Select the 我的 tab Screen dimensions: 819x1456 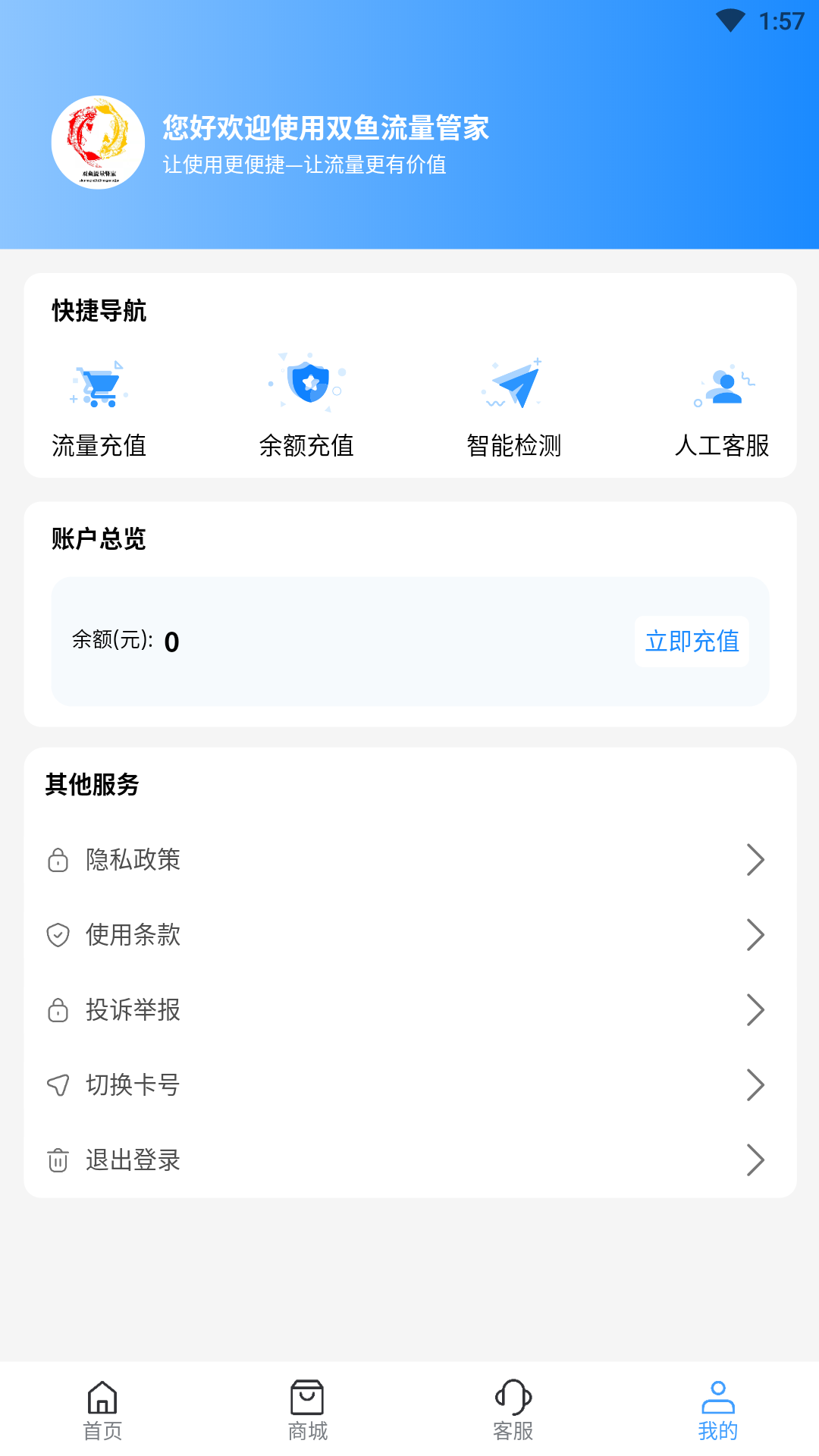pos(717,1410)
